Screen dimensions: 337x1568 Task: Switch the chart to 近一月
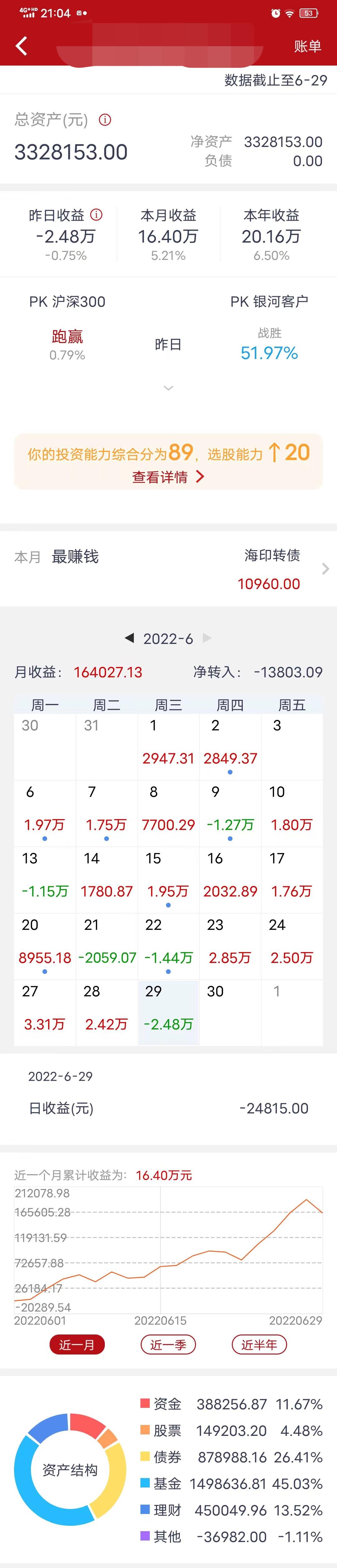(x=77, y=1344)
